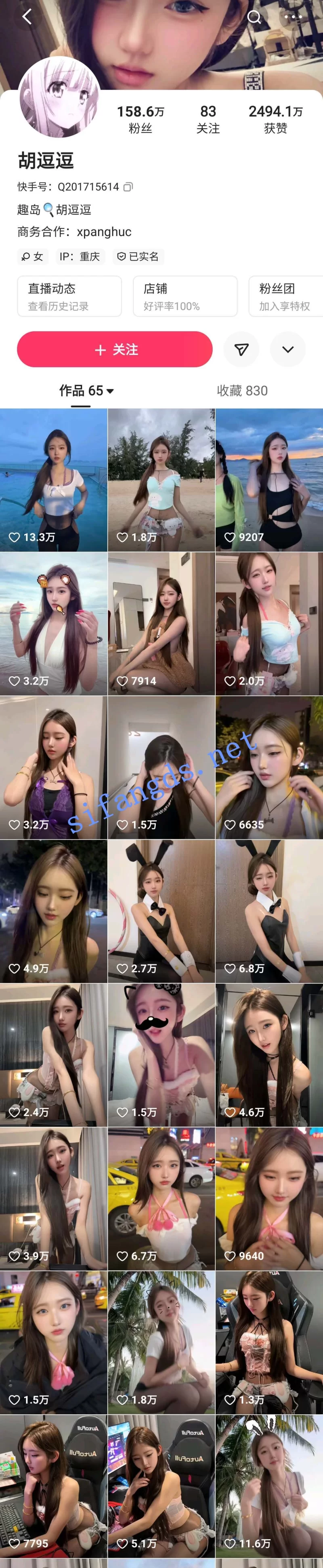Screen dimensions: 323x1568
Task: View the following list under 关注 83
Action: click(208, 119)
